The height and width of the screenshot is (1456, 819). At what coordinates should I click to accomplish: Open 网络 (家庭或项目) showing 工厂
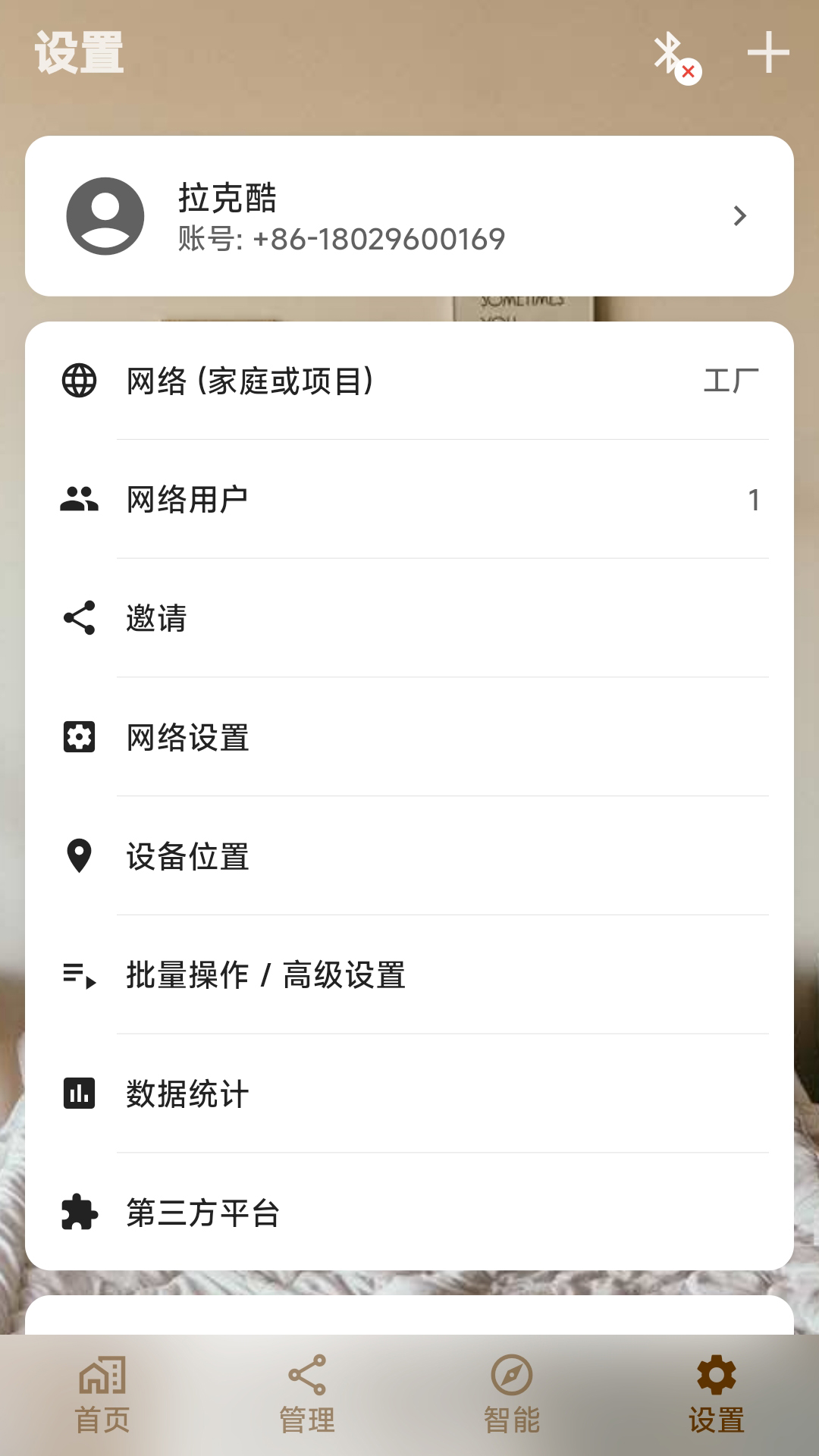point(409,381)
